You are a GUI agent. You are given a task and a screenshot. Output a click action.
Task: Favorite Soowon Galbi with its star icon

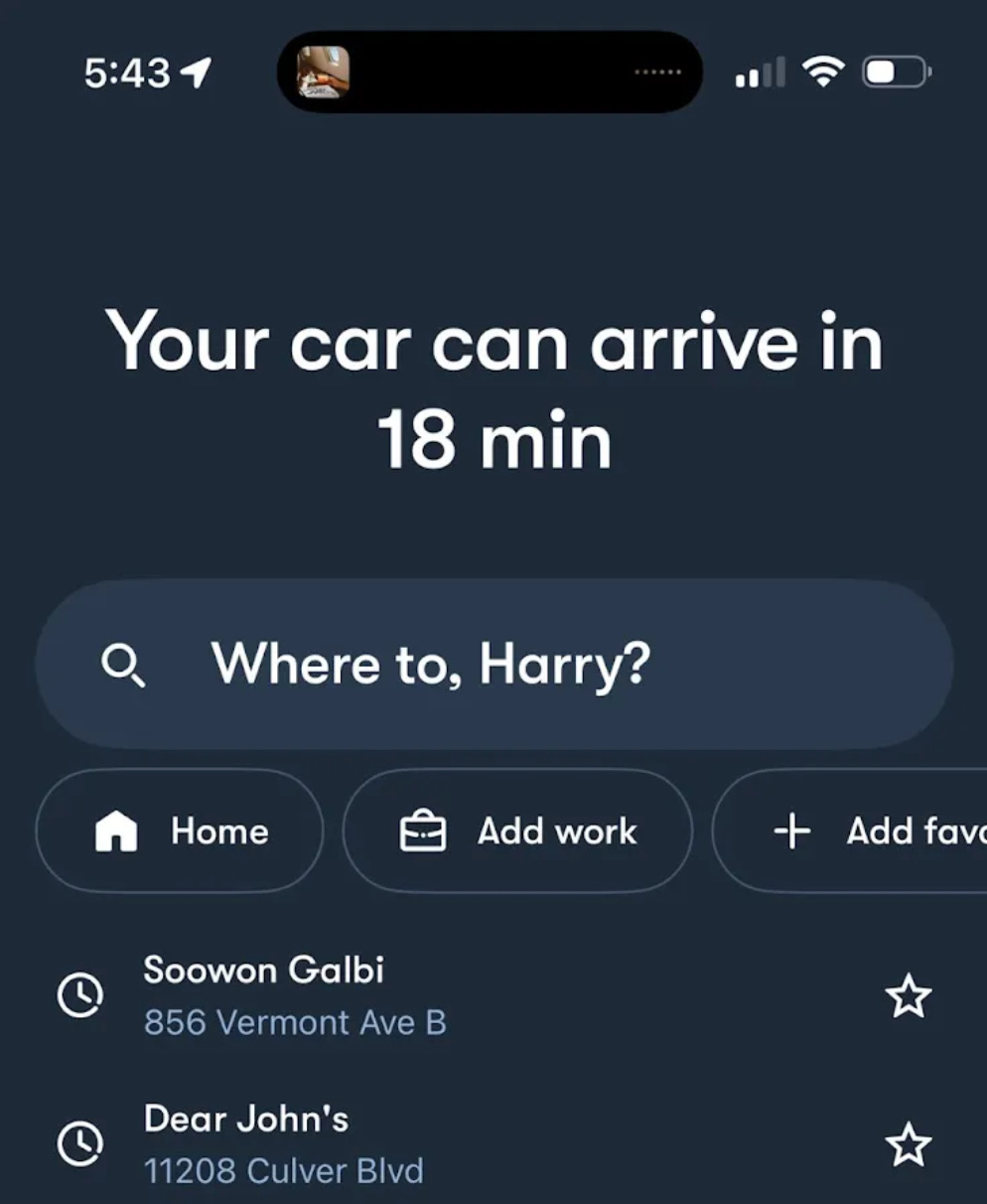(x=908, y=996)
